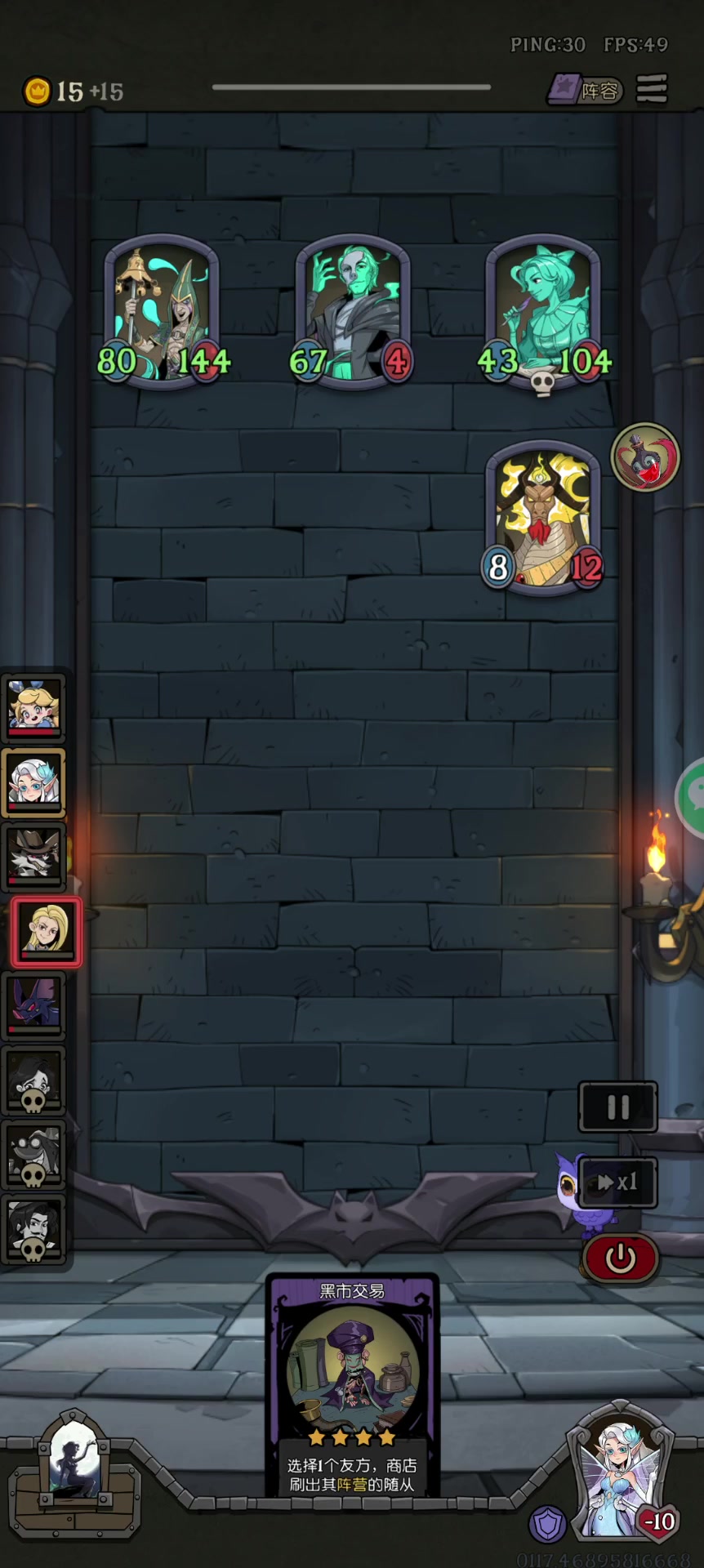704x1568 pixels.
Task: View the girl with blue bow avatar
Action: 33,707
